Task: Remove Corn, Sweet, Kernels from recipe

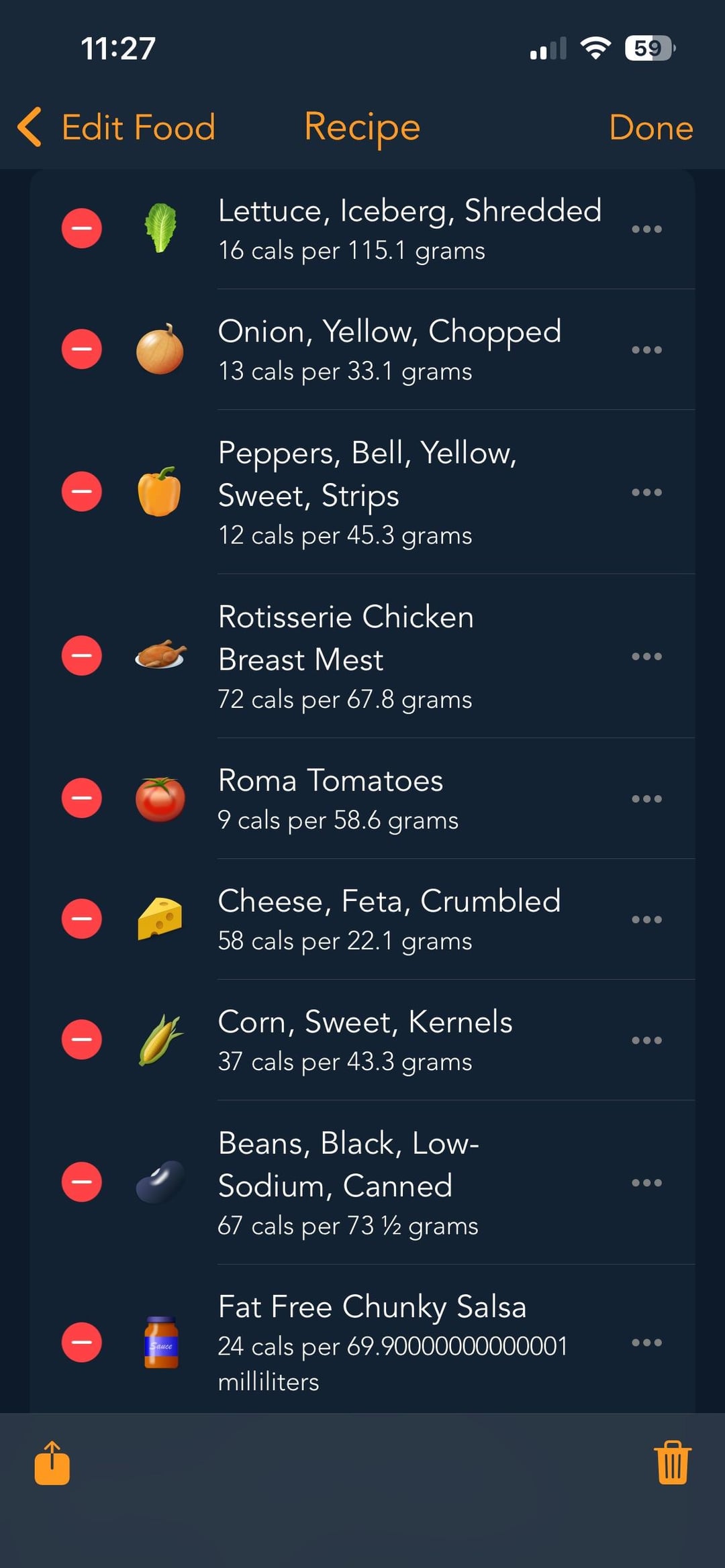Action: point(82,1040)
